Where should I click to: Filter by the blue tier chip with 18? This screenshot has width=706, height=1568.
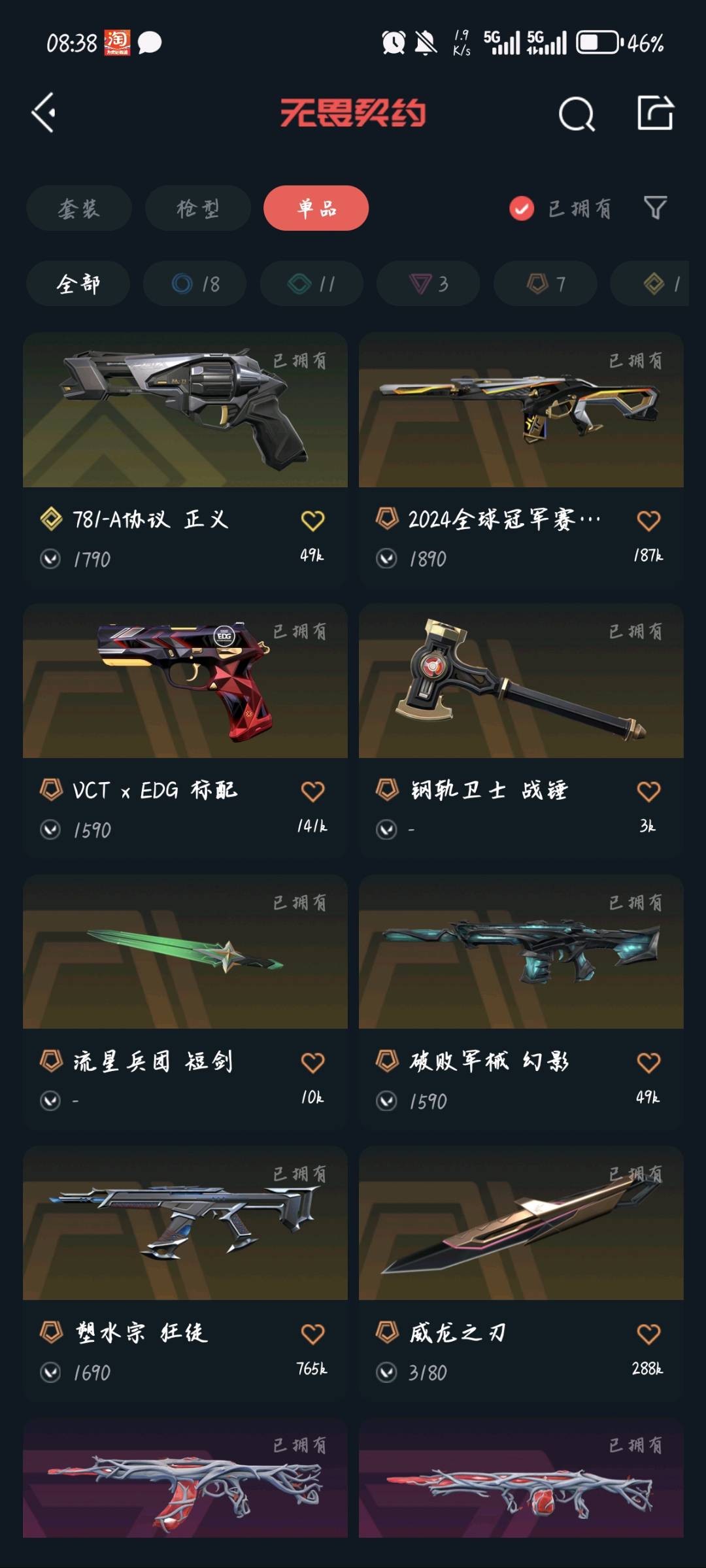click(x=195, y=284)
